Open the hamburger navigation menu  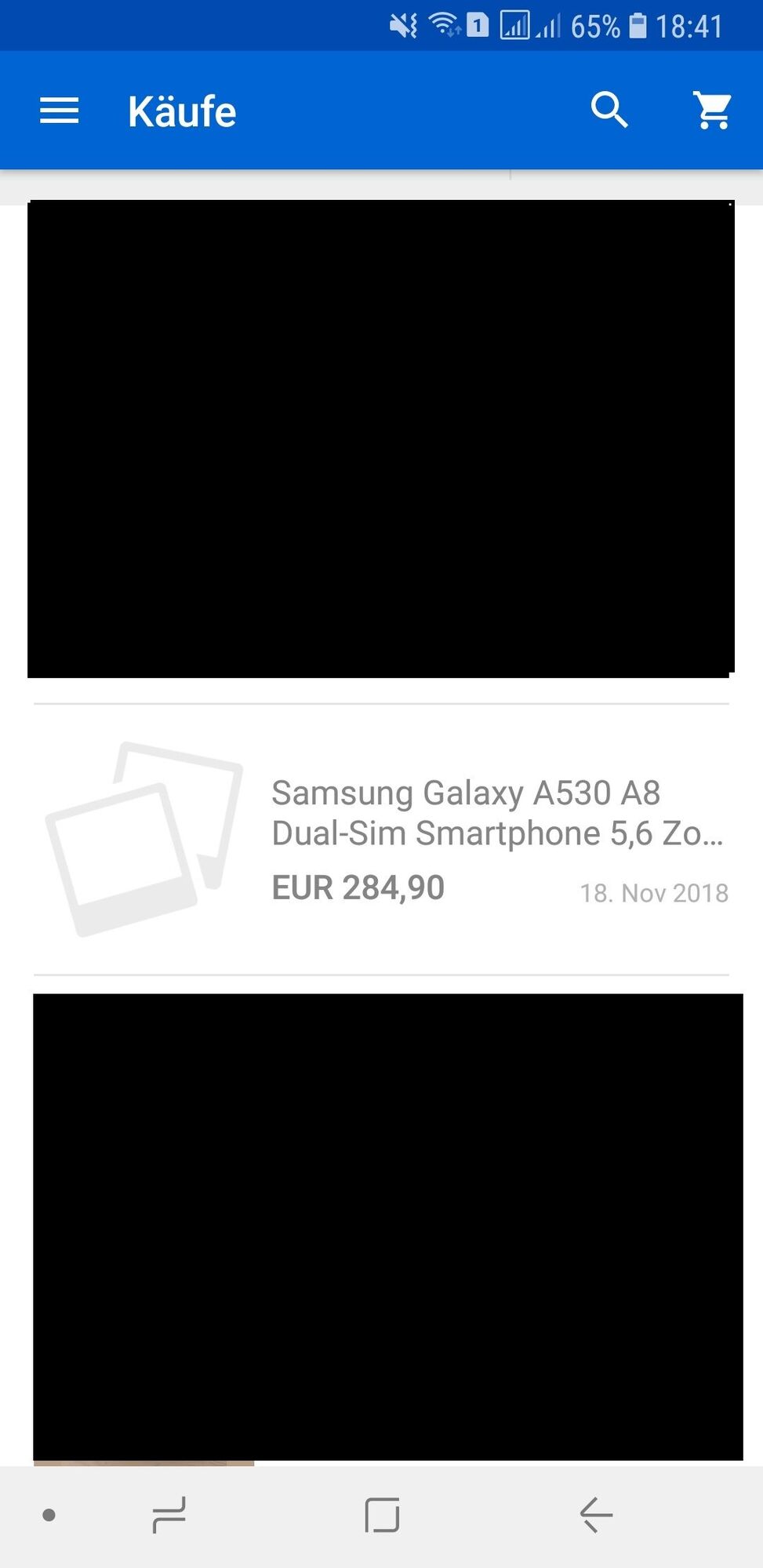(x=60, y=111)
